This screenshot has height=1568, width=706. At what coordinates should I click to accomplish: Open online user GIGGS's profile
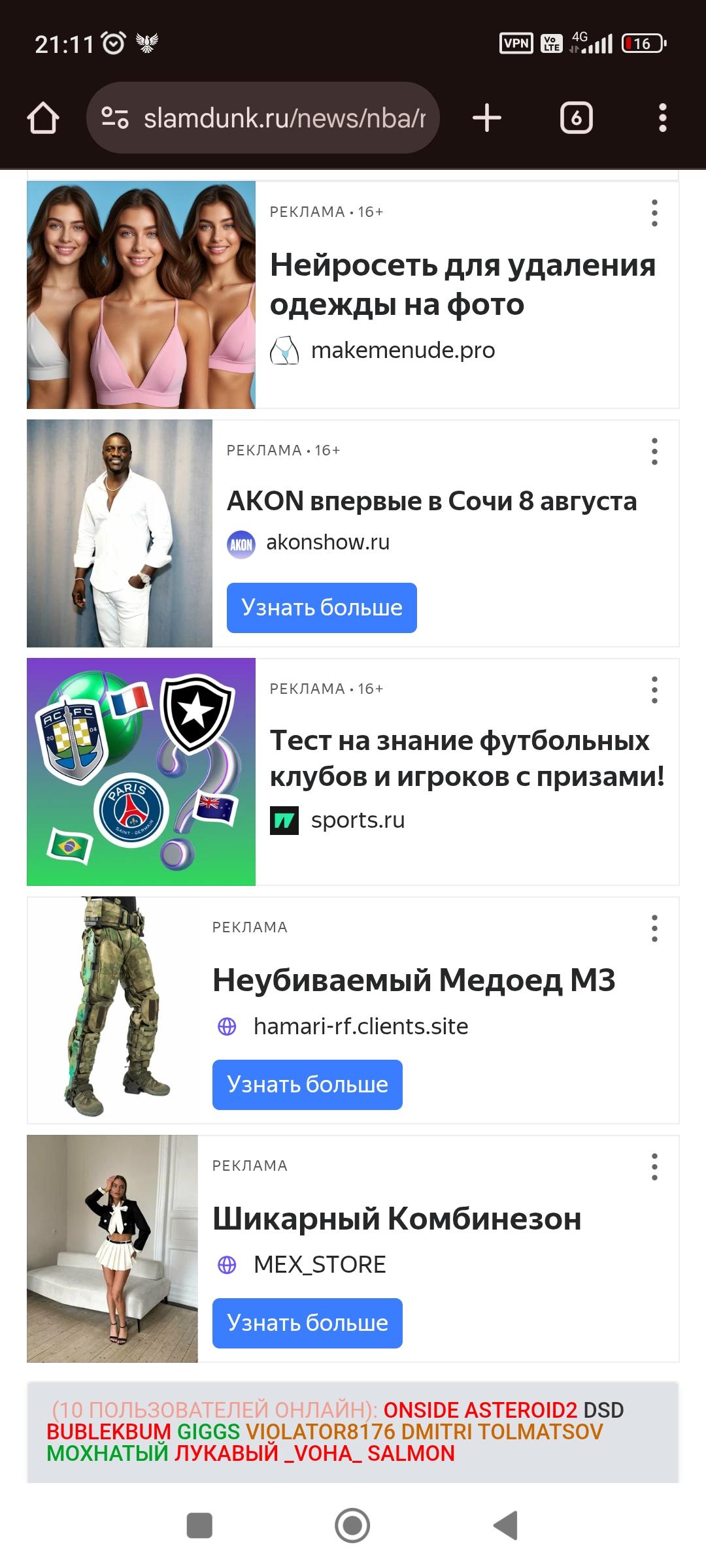209,1431
